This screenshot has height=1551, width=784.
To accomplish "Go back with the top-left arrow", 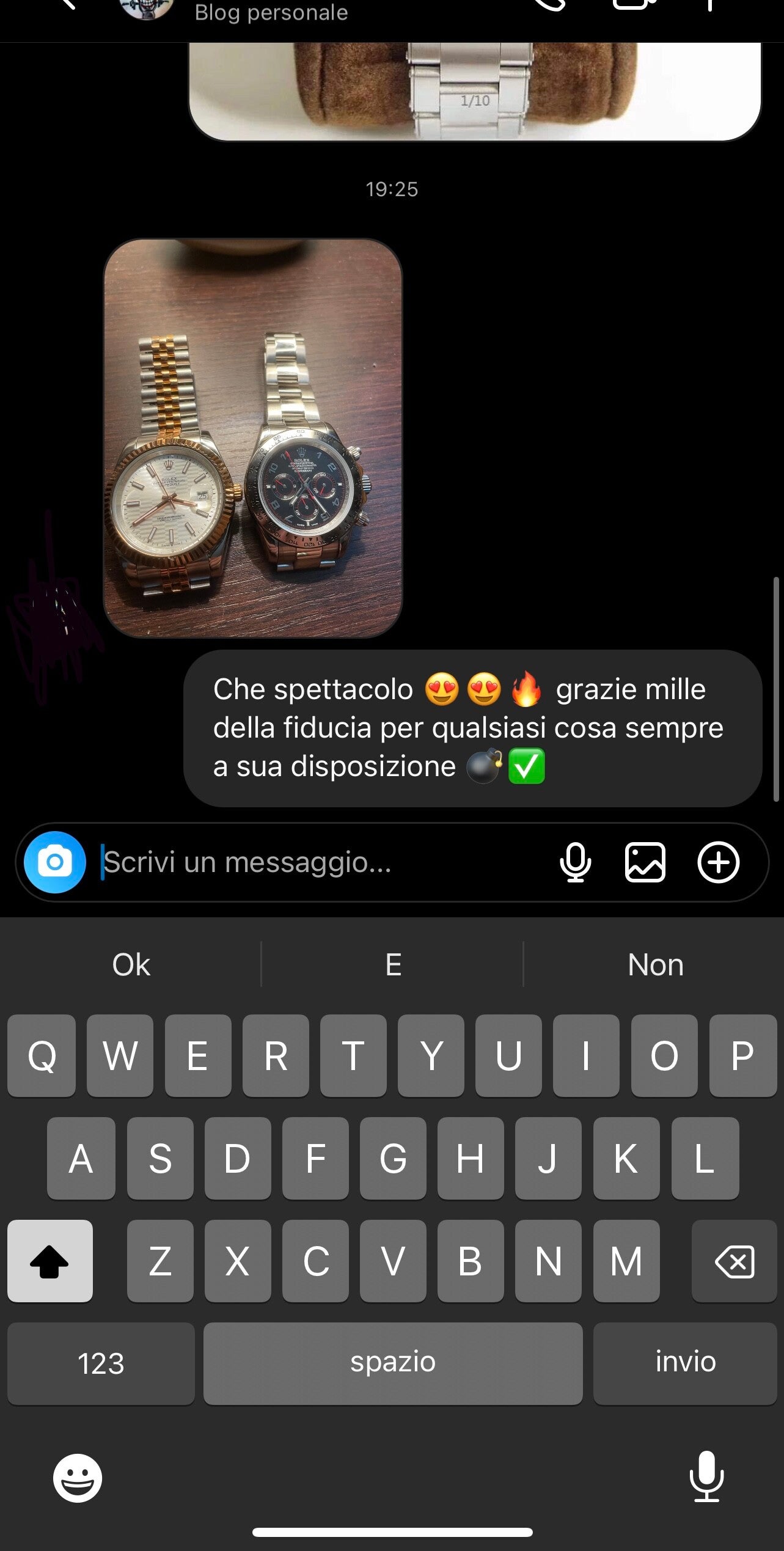I will [x=68, y=5].
